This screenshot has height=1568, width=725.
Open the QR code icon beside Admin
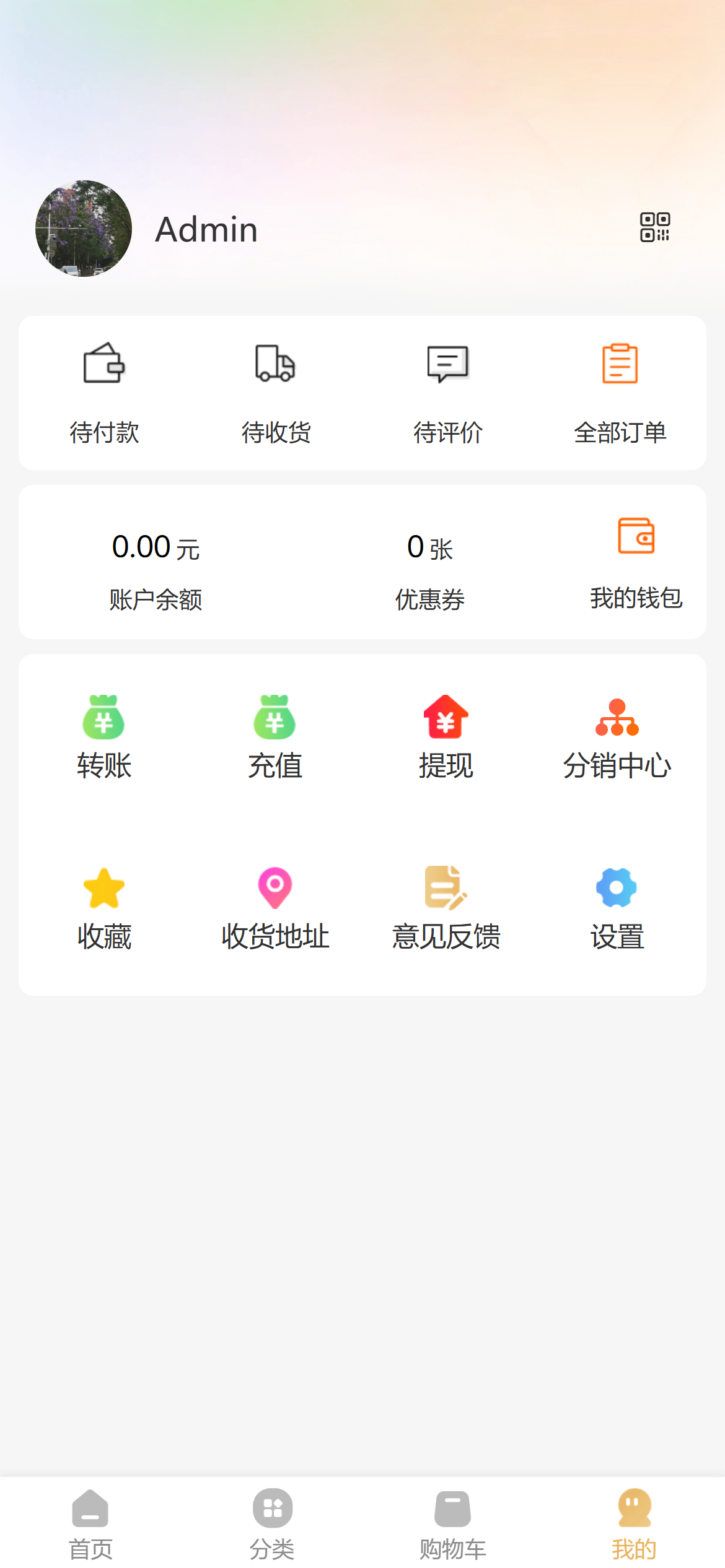[654, 227]
